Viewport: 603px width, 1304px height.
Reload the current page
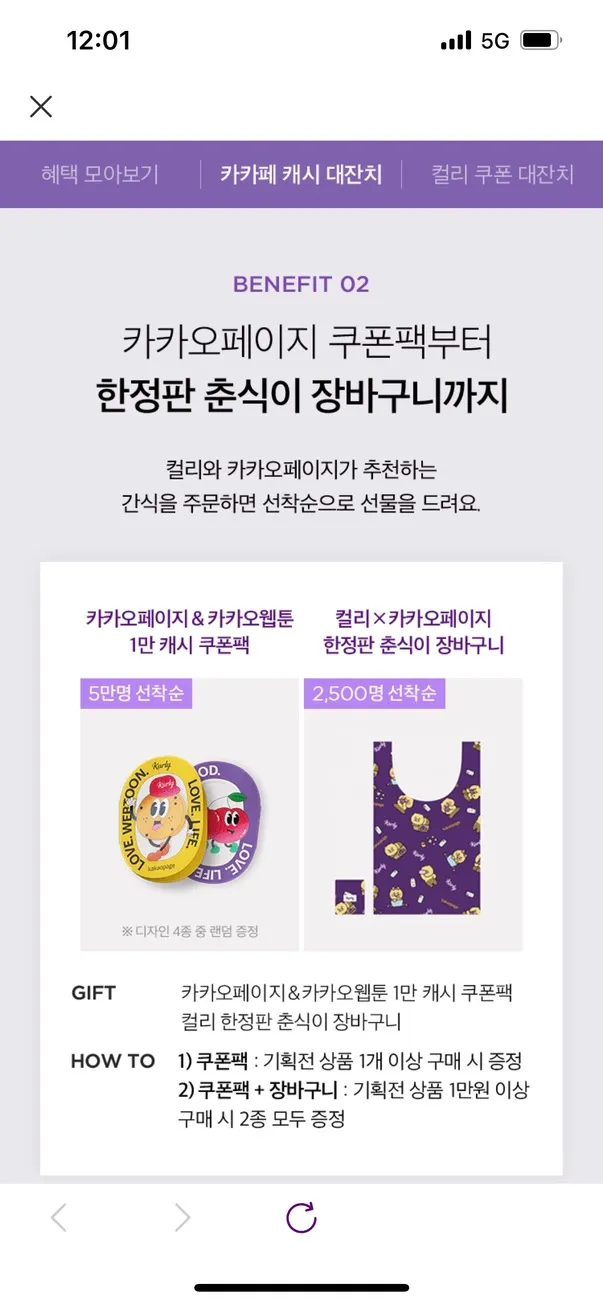point(301,1217)
